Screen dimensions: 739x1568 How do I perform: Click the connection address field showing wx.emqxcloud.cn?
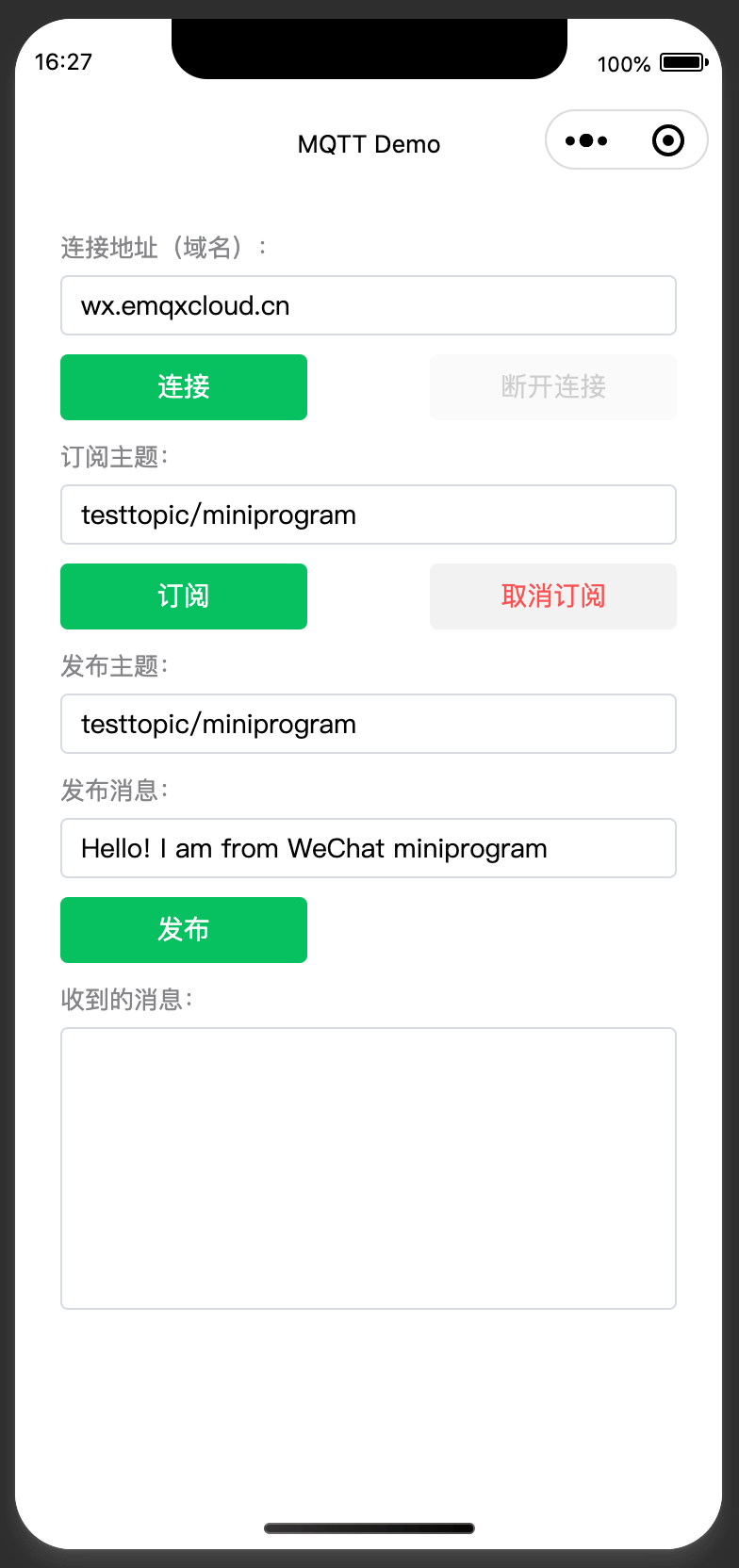point(369,305)
